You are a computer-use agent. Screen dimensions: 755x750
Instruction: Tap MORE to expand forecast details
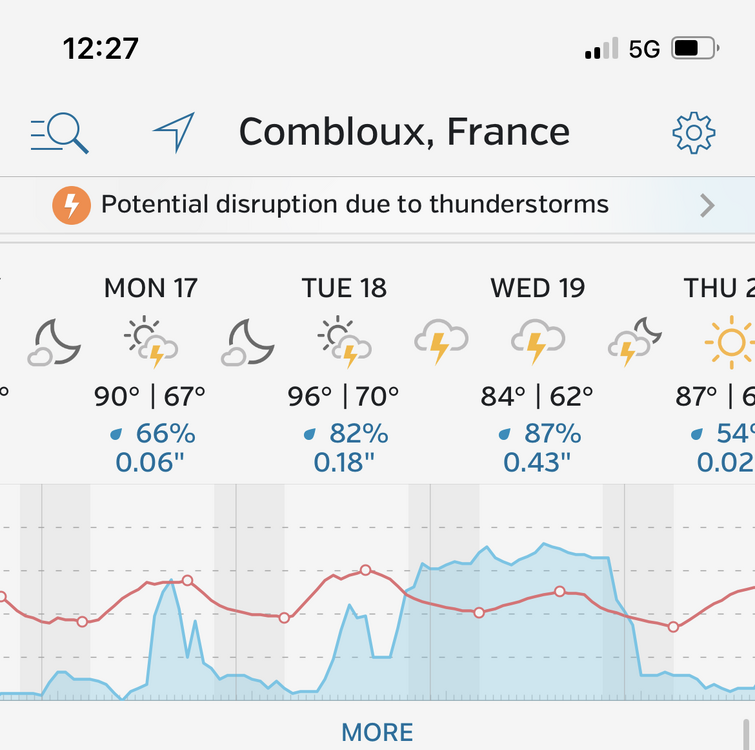pyautogui.click(x=377, y=732)
